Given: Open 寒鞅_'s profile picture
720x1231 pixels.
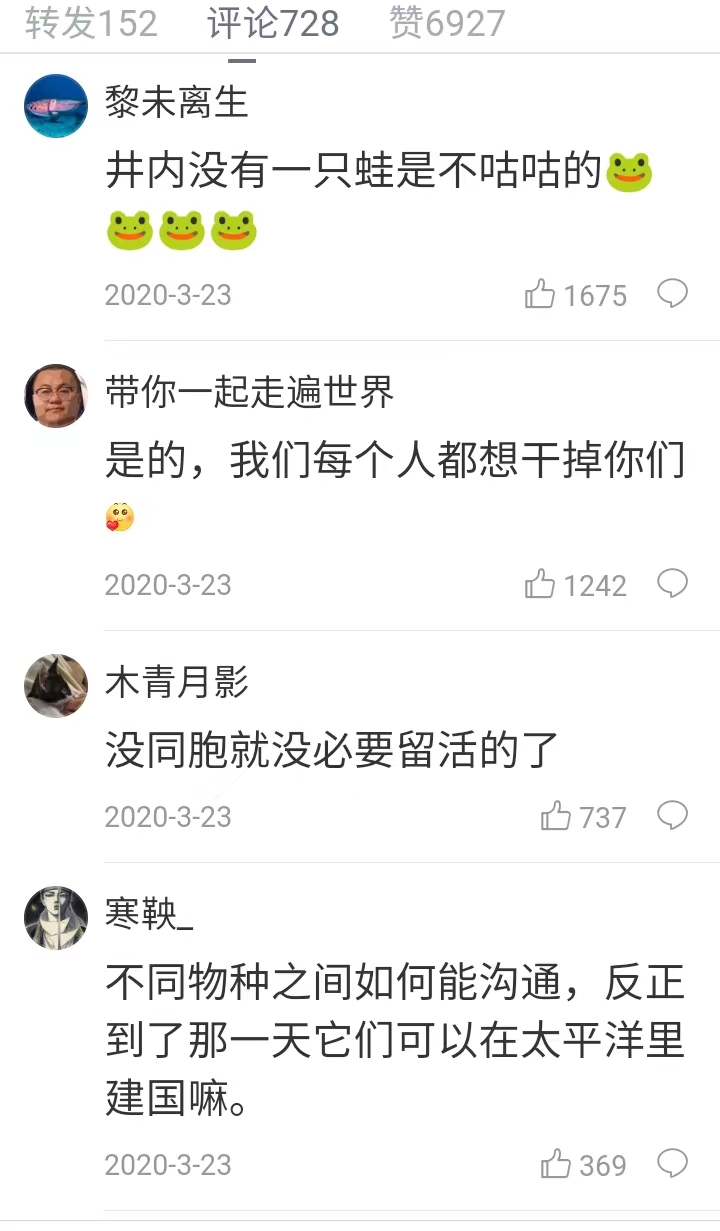Looking at the screenshot, I should tap(56, 917).
